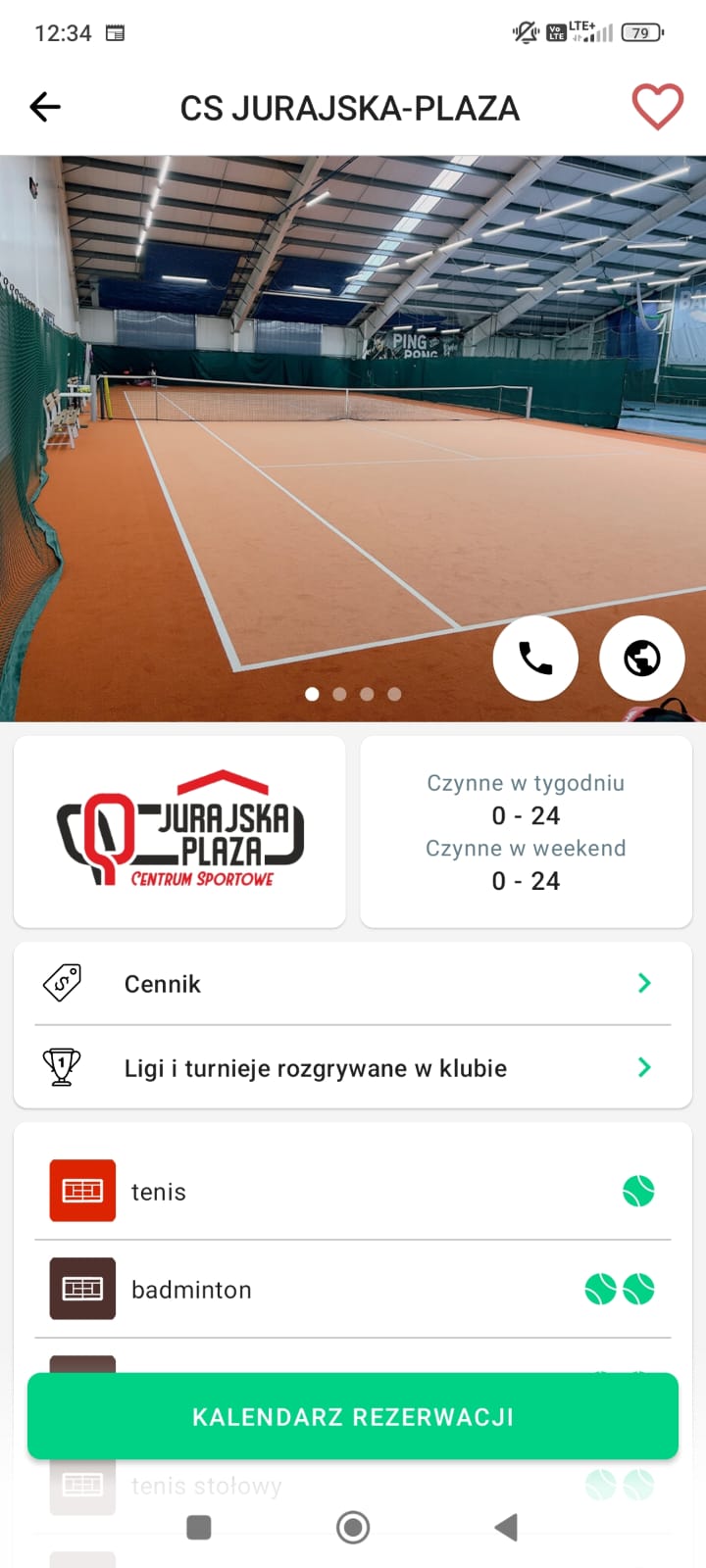The width and height of the screenshot is (706, 1568).
Task: Tap the system home button
Action: tap(353, 1527)
